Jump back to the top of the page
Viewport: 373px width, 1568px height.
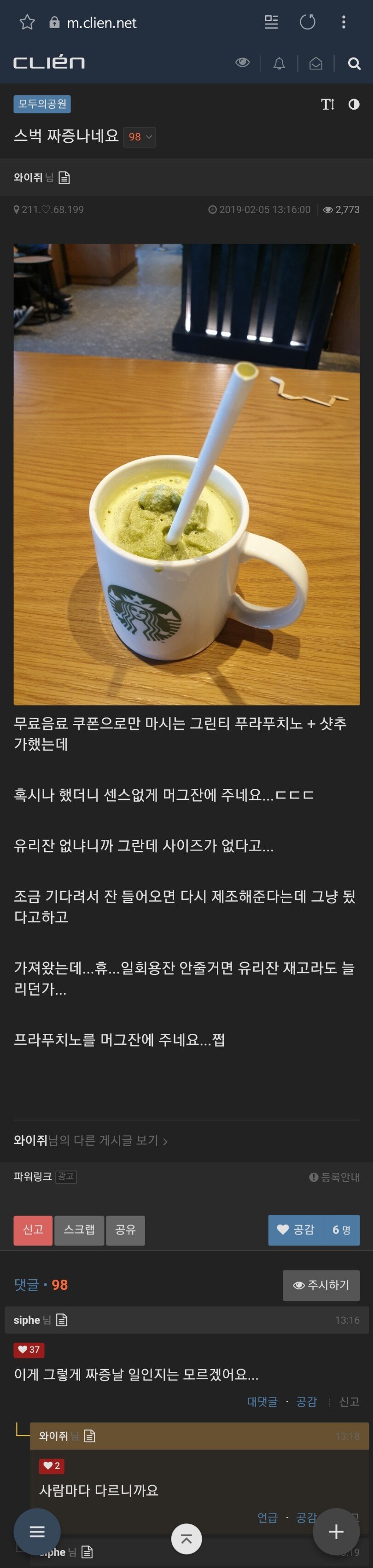coord(186,1539)
